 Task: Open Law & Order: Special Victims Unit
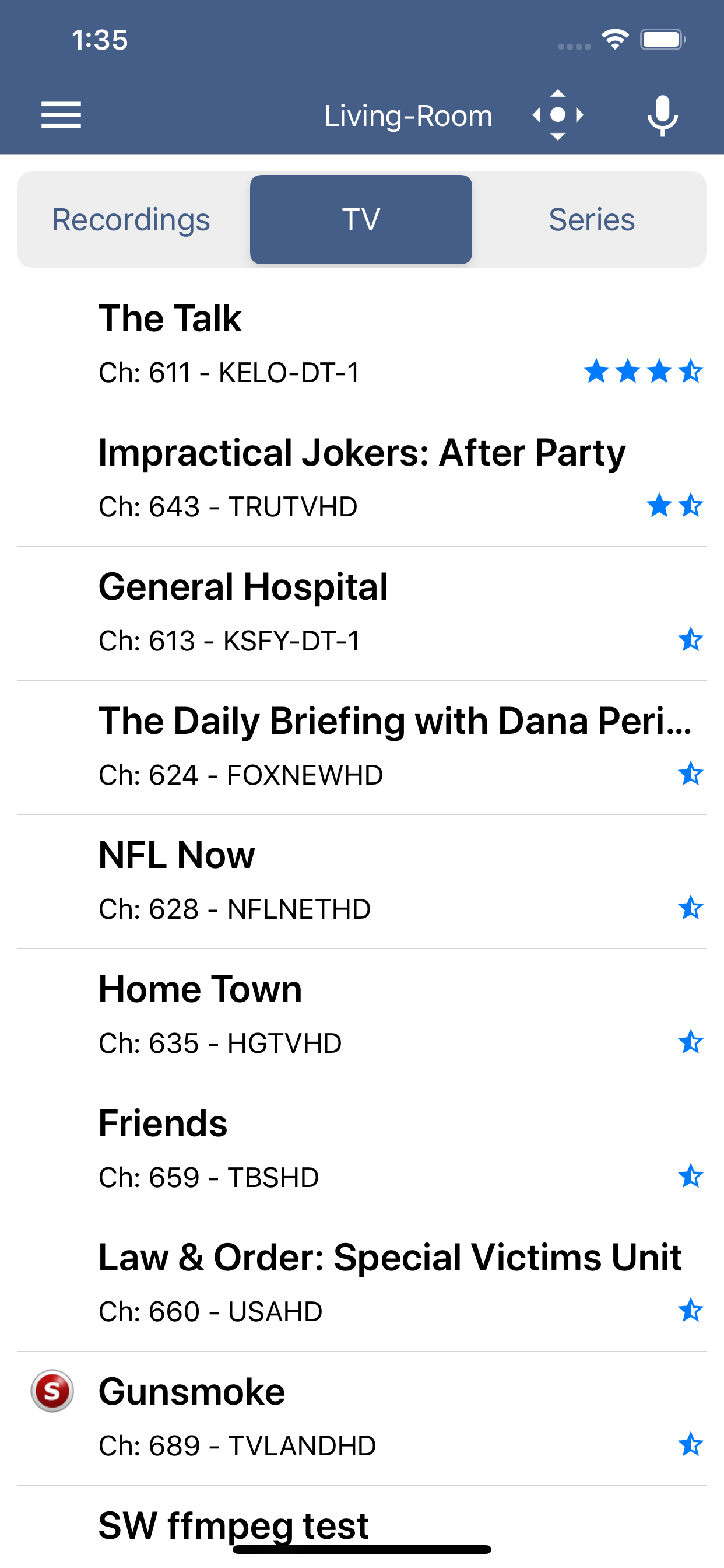(362, 1284)
